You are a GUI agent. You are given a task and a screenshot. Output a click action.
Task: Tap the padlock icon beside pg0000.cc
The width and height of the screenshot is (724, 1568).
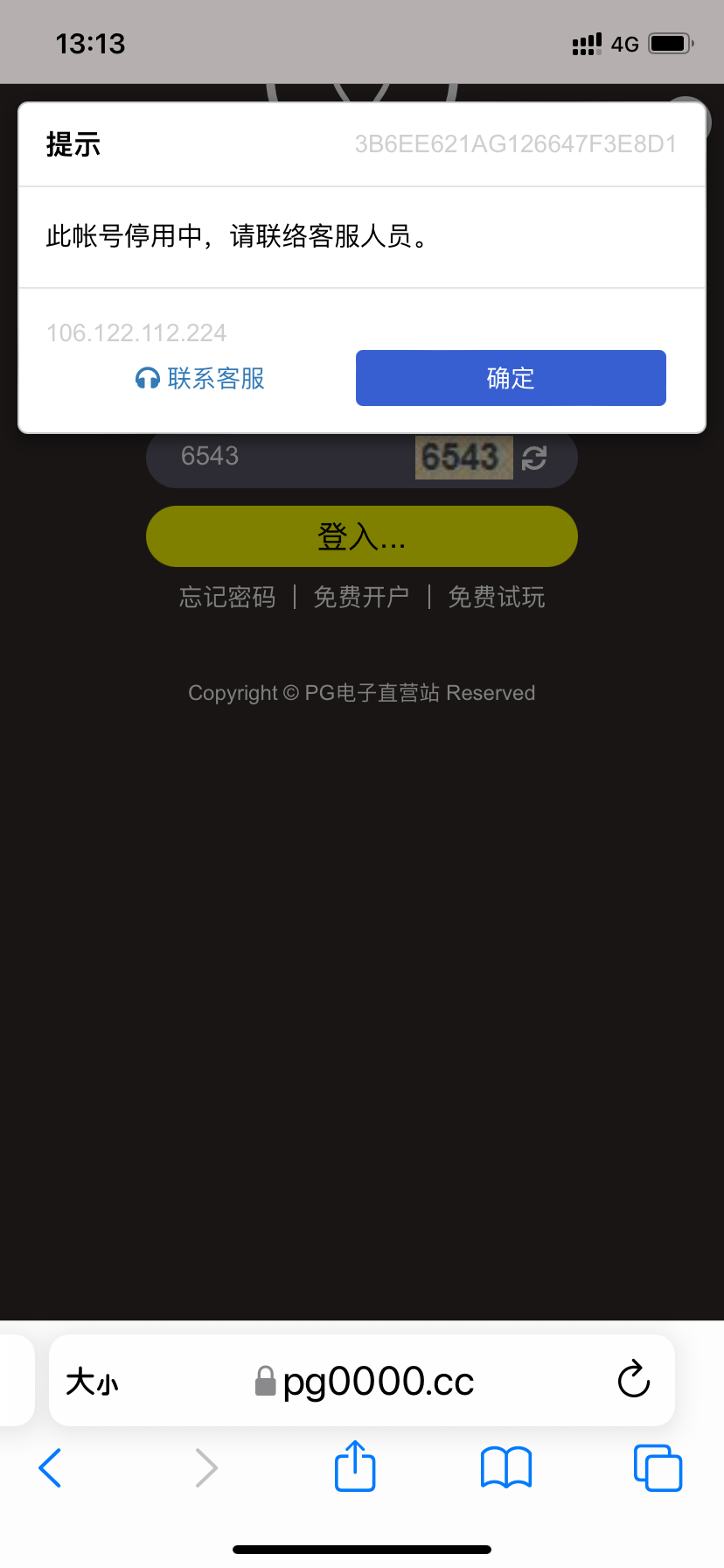(x=265, y=1381)
